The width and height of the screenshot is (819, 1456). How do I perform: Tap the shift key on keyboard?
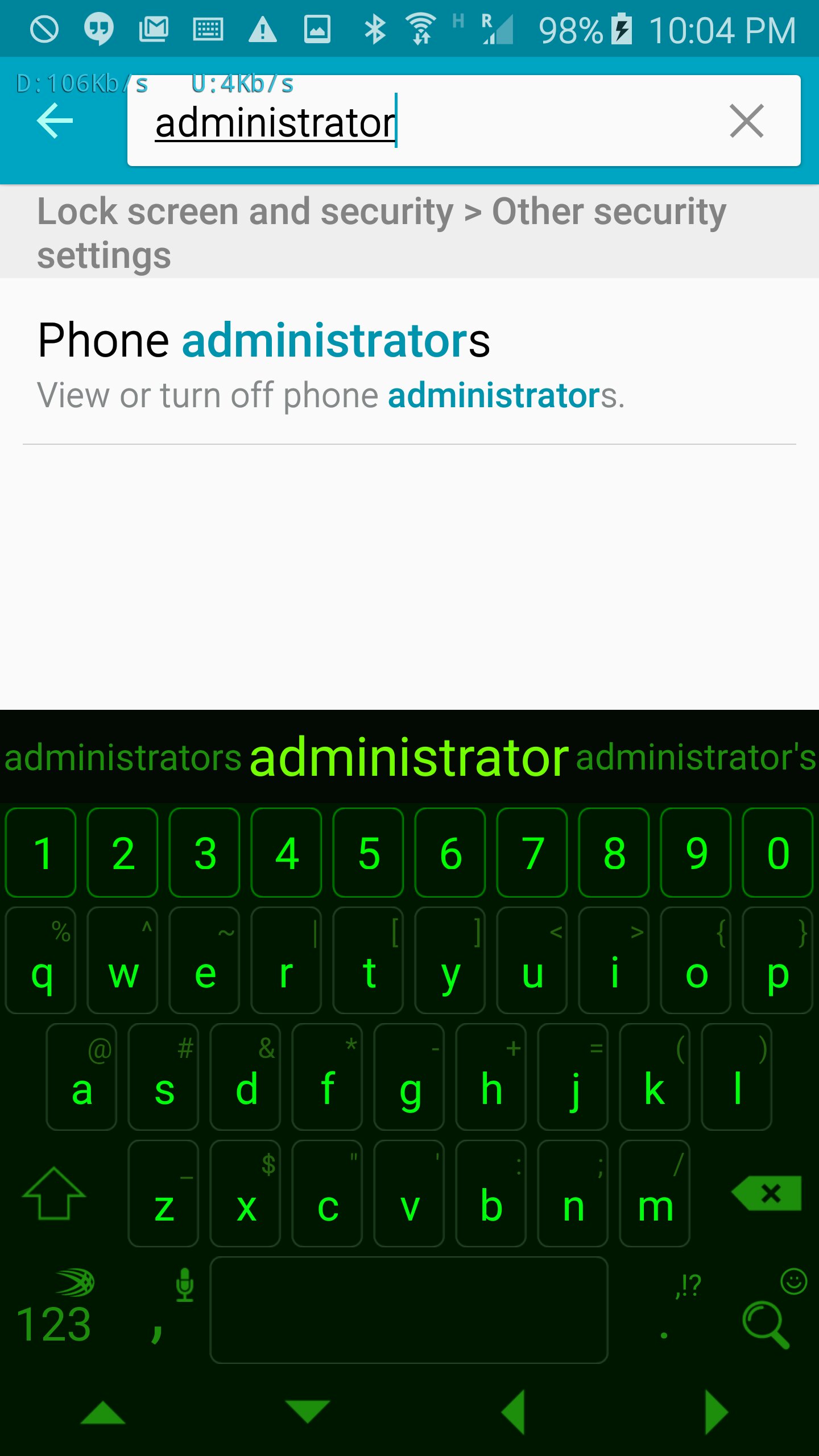pyautogui.click(x=53, y=1193)
